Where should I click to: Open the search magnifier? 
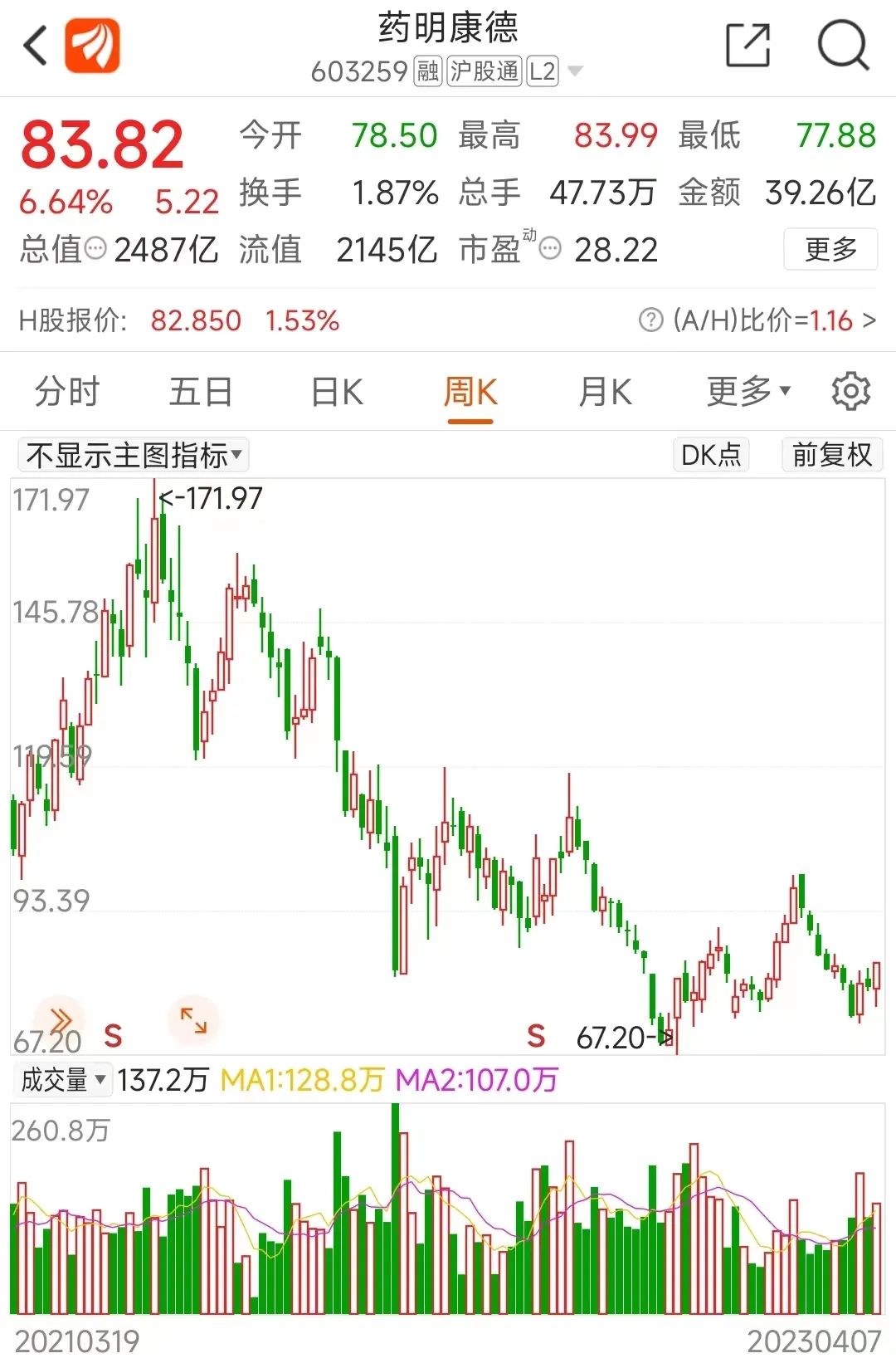842,46
